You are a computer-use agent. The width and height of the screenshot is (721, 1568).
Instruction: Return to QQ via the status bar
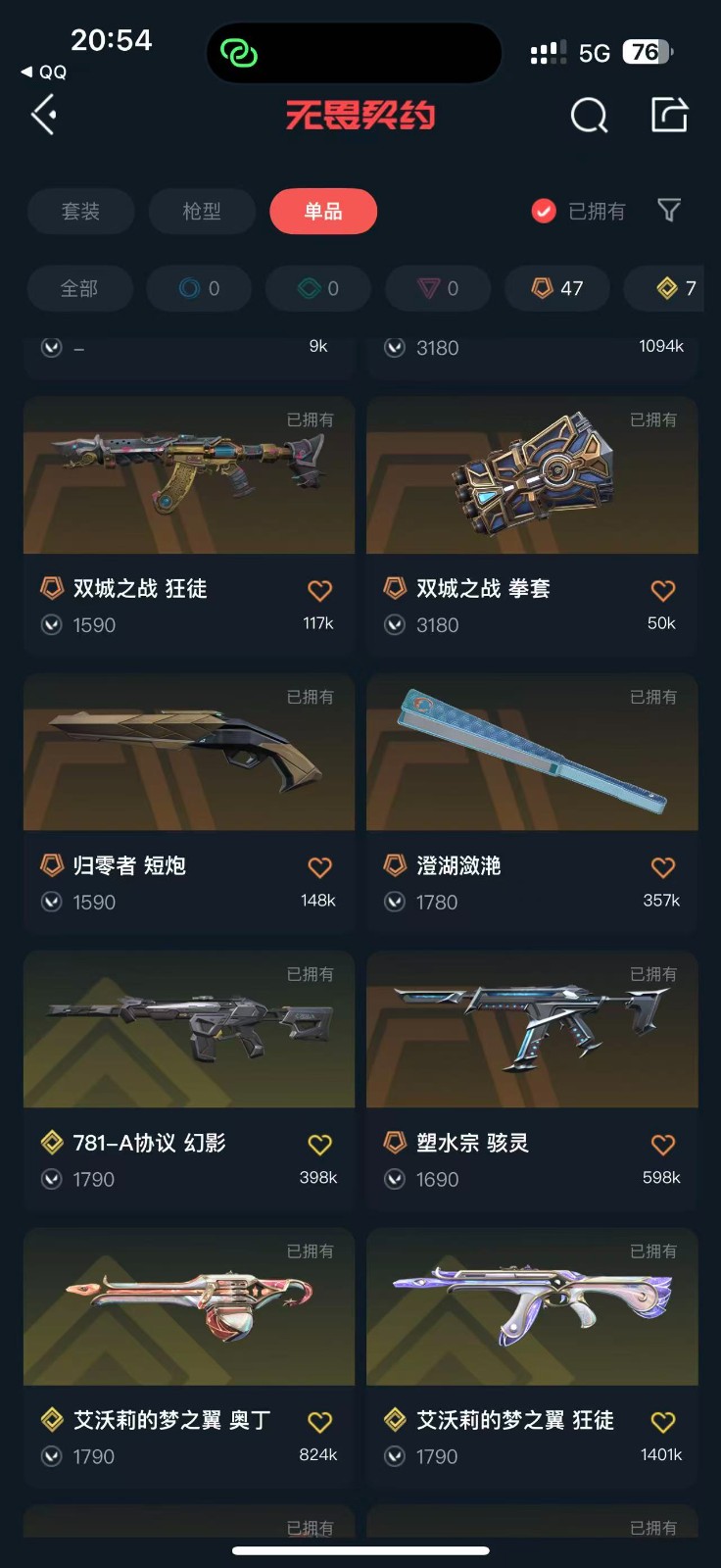[44, 73]
